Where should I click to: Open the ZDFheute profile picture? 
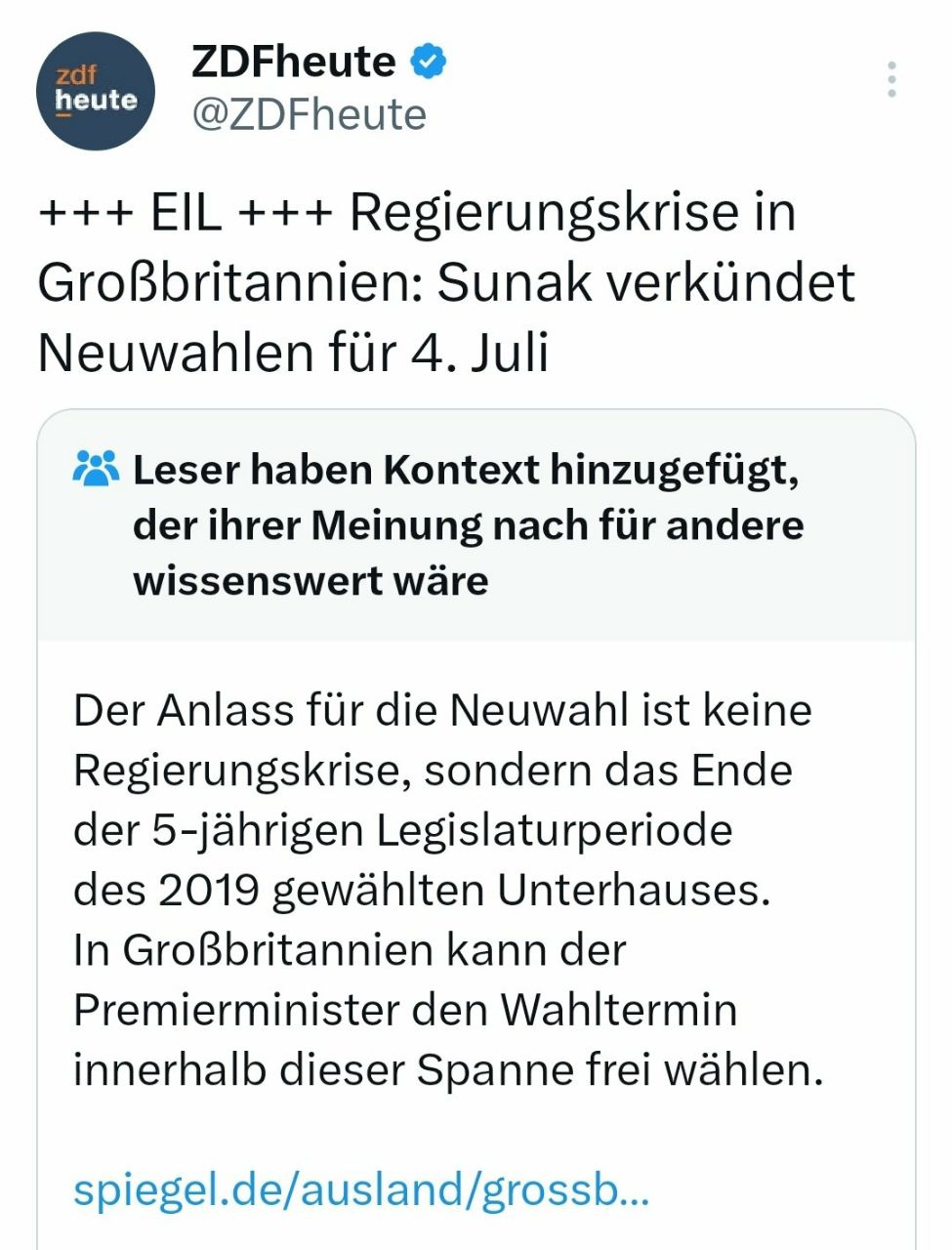point(96,91)
